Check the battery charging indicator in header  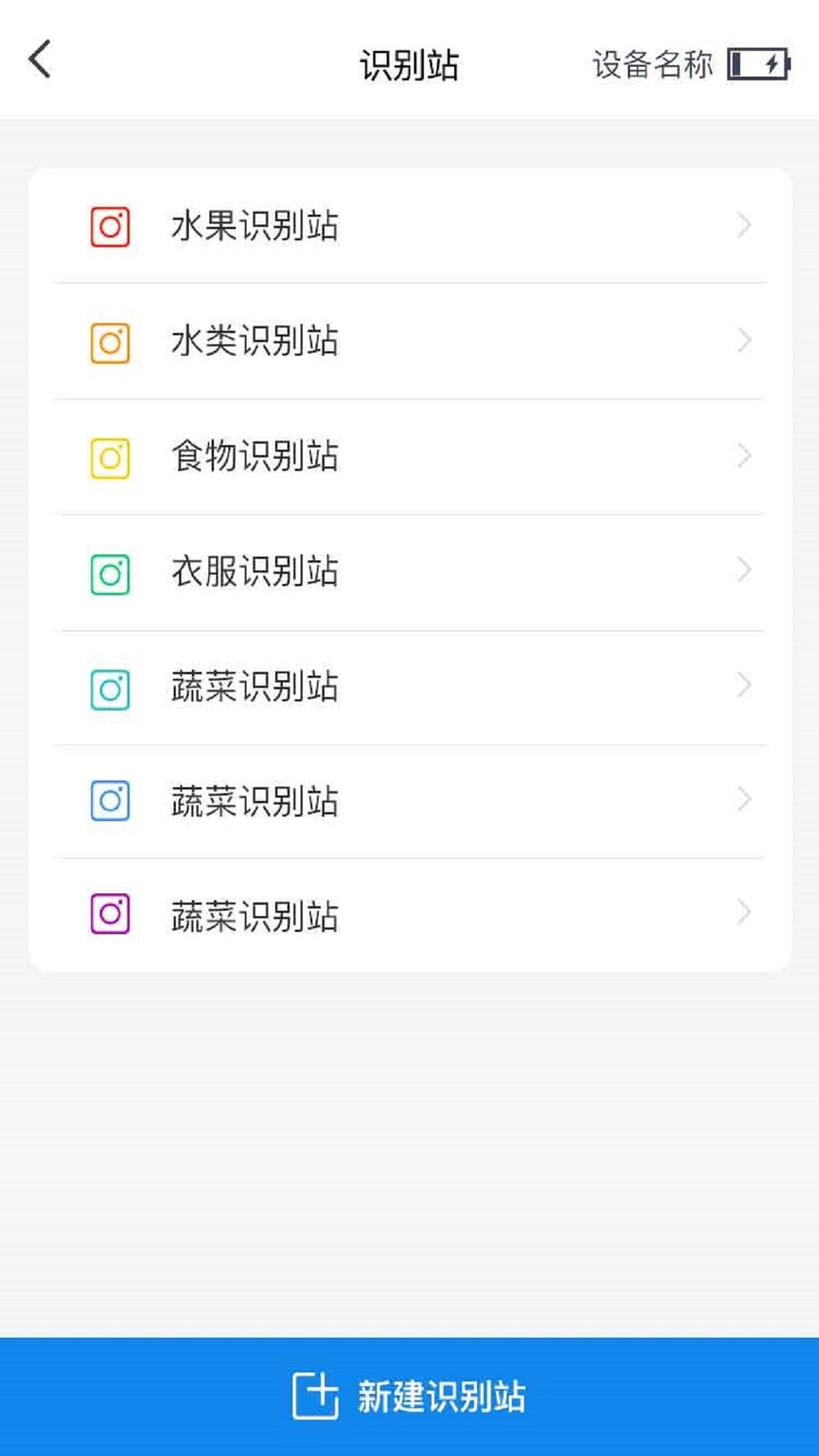pyautogui.click(x=758, y=64)
